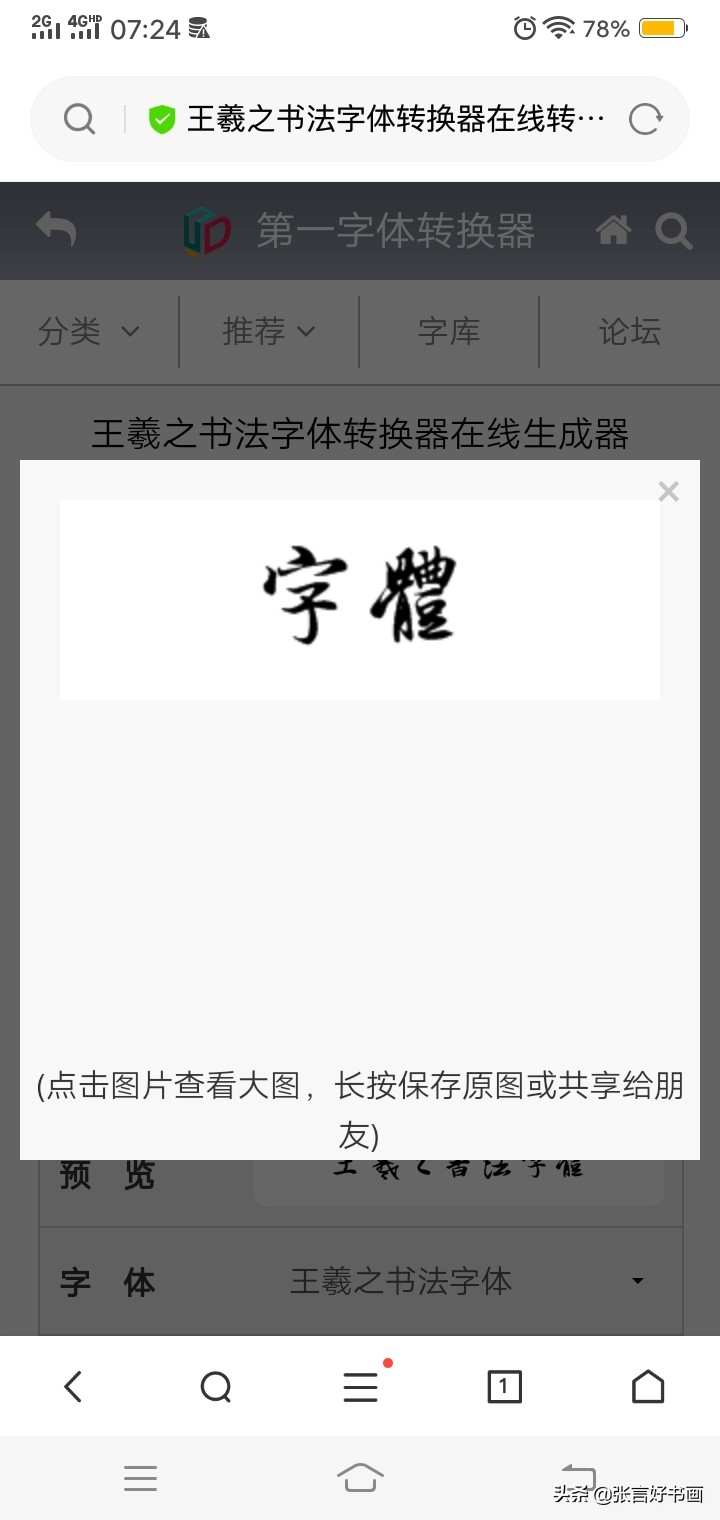Close the image preview popup
The width and height of the screenshot is (720, 1520).
point(668,491)
